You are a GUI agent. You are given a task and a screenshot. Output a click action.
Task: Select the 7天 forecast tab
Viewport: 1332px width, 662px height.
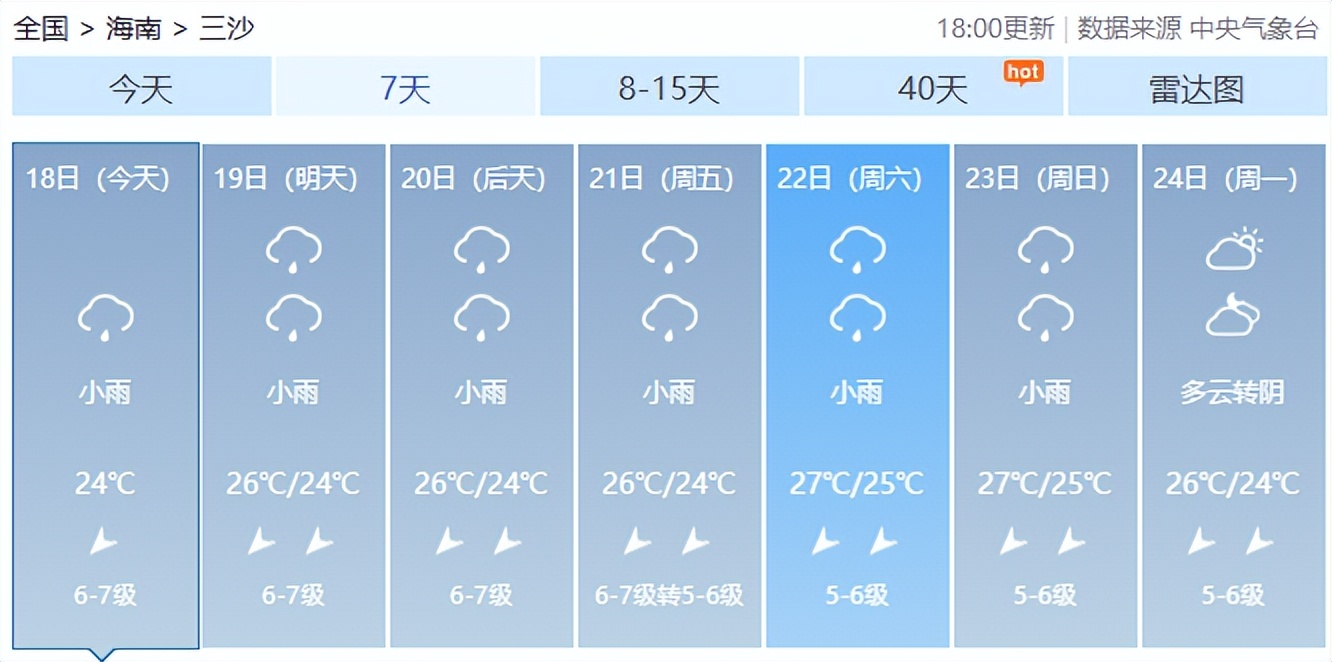point(405,87)
